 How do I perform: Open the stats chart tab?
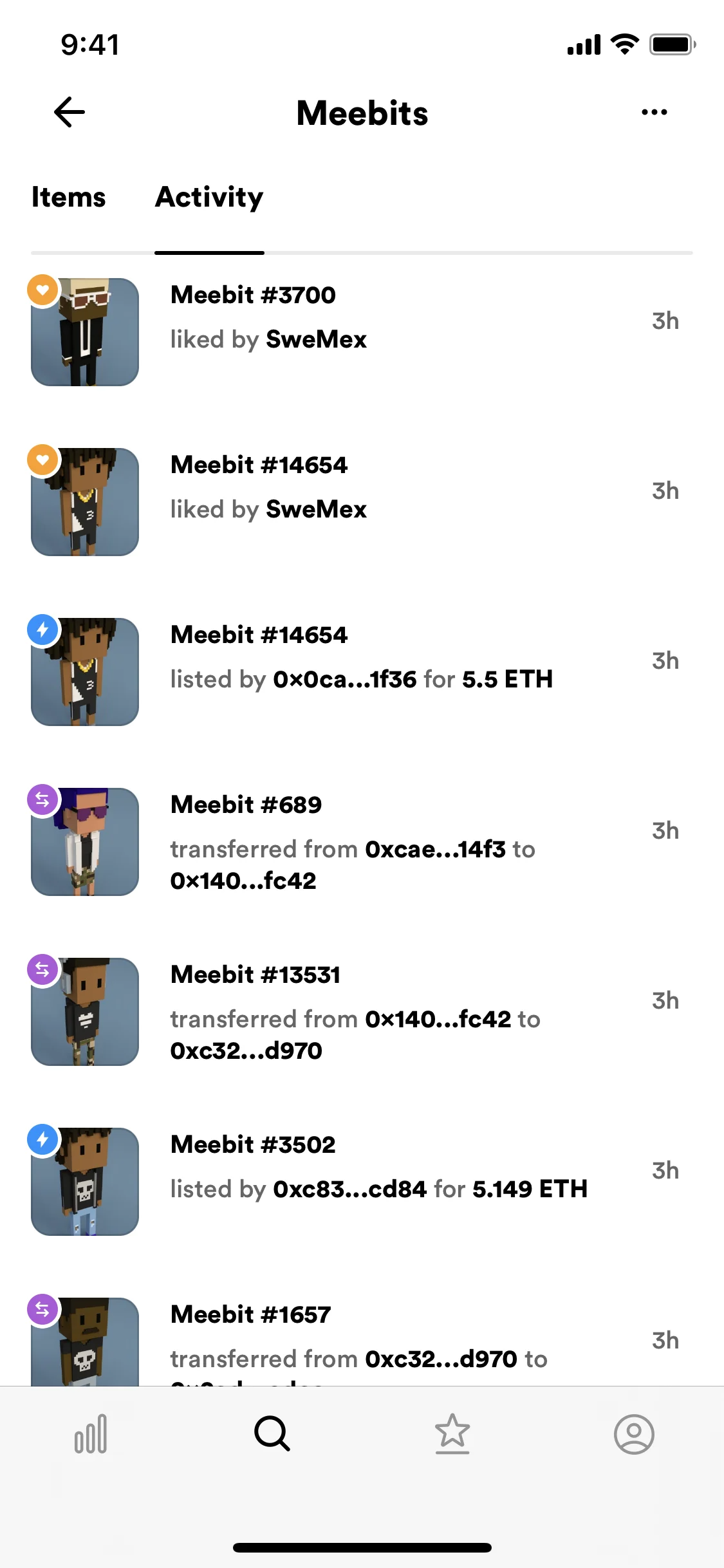click(x=91, y=1434)
